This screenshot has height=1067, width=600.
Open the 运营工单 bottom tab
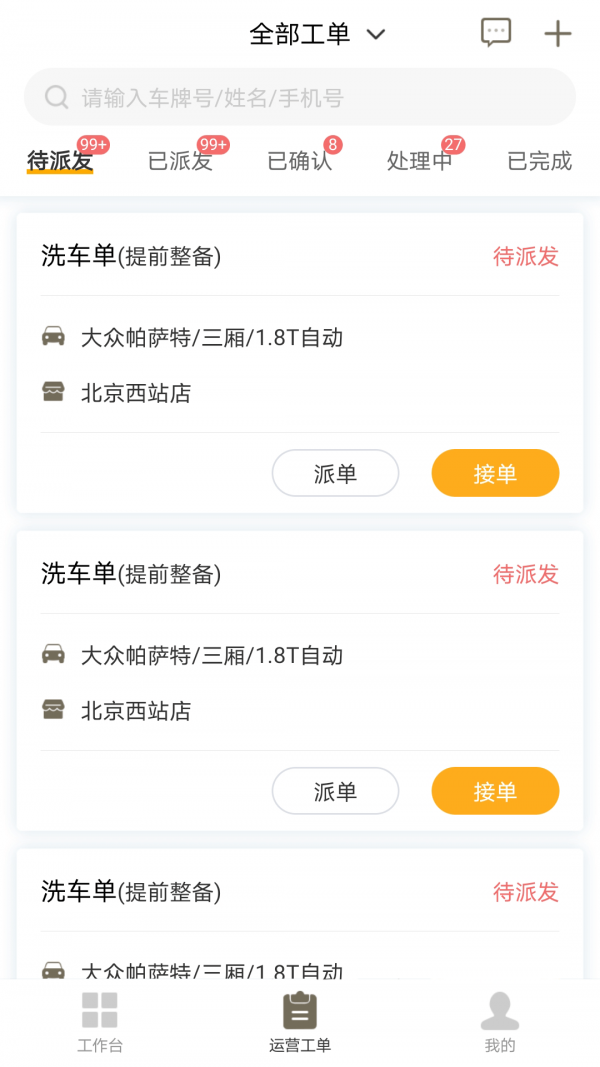point(300,1022)
